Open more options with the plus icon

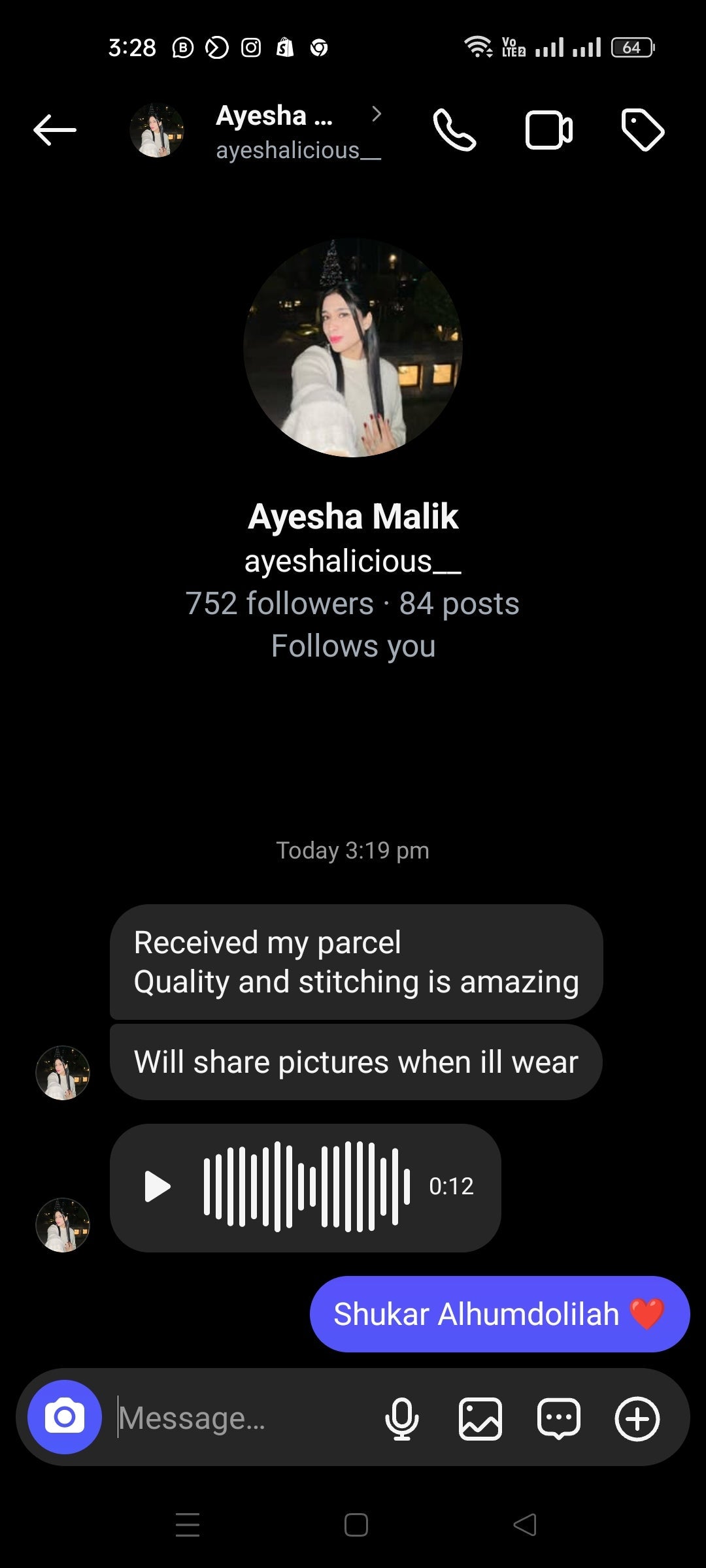coord(637,1418)
